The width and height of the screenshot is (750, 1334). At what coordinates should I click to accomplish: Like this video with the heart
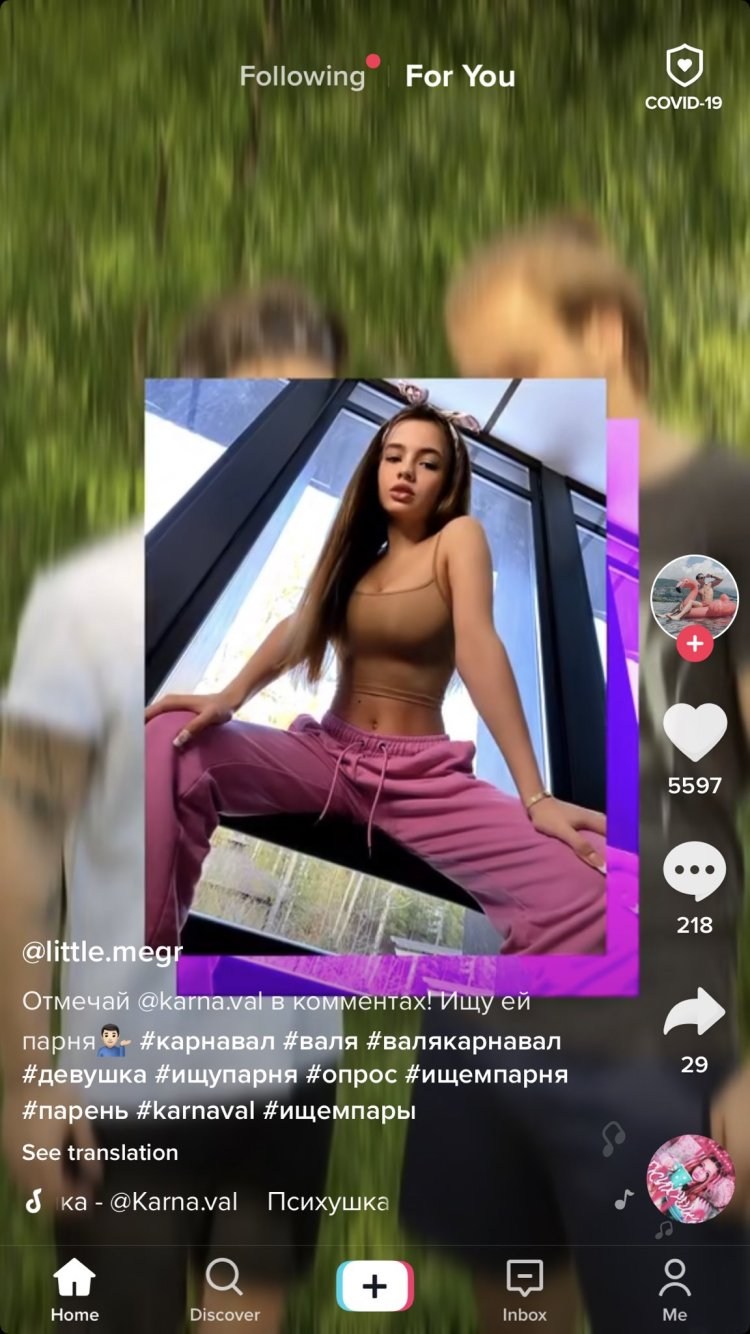[x=694, y=733]
